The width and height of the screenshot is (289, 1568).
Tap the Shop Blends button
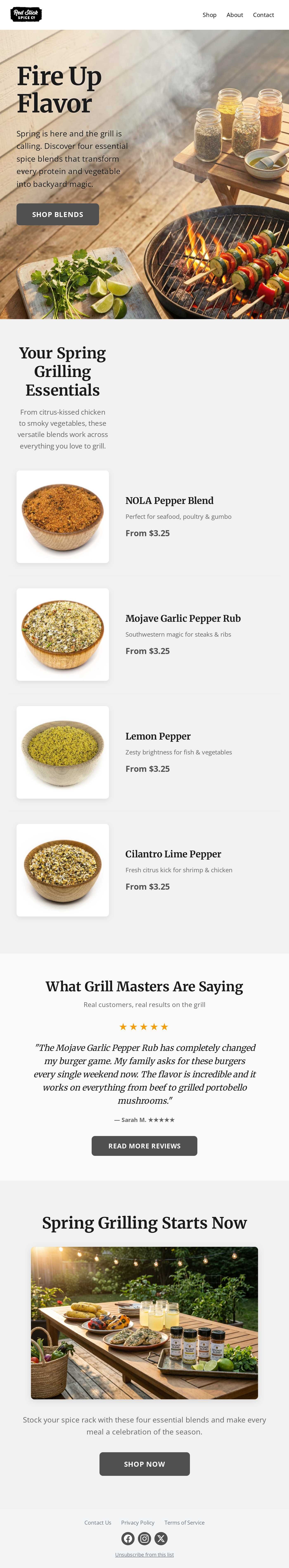tap(58, 214)
